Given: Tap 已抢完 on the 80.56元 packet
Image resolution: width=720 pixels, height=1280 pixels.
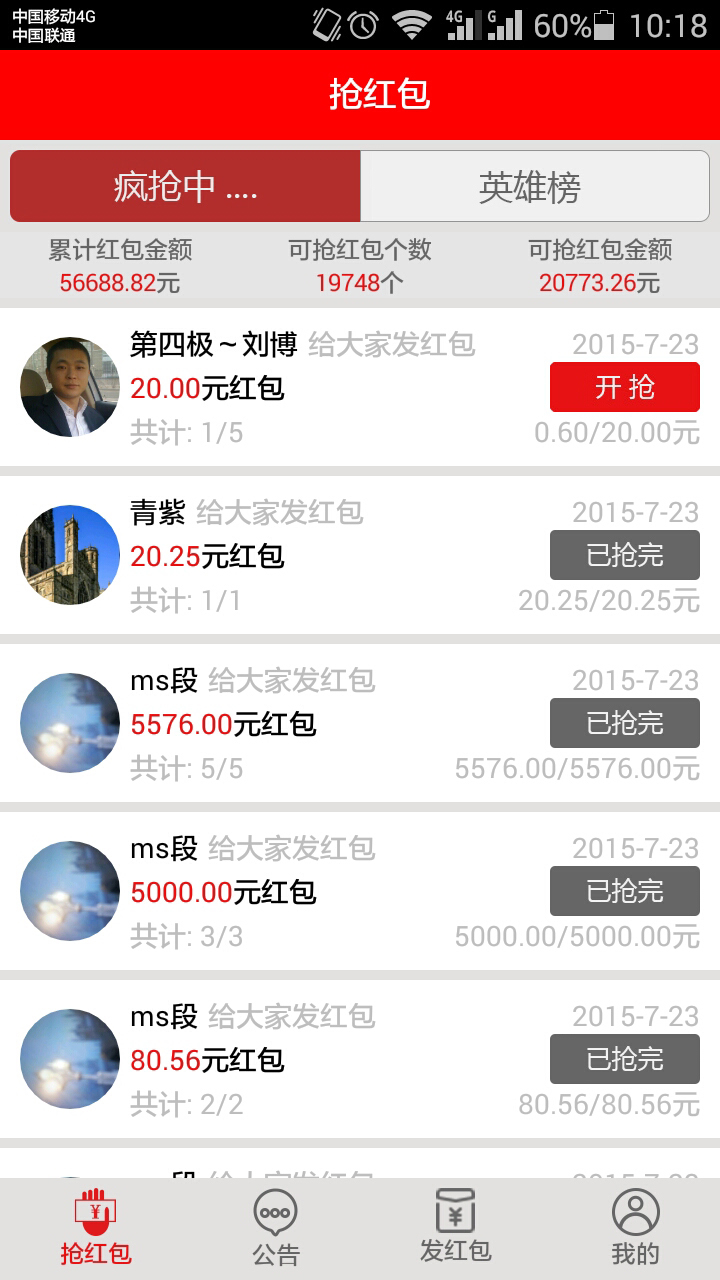Looking at the screenshot, I should (624, 1059).
